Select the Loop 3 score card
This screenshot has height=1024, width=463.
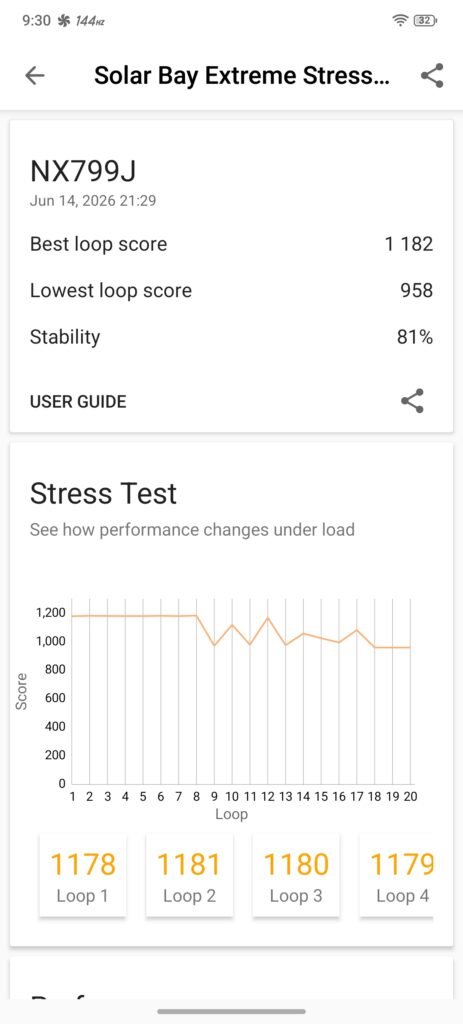296,876
